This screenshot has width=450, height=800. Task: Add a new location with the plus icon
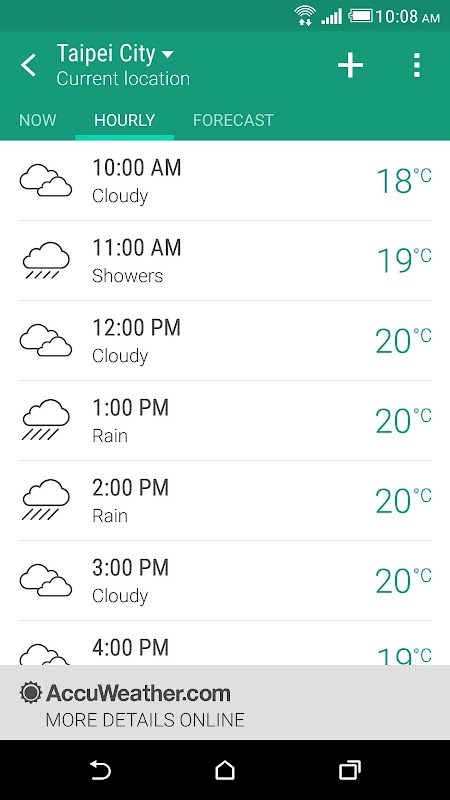pyautogui.click(x=351, y=65)
